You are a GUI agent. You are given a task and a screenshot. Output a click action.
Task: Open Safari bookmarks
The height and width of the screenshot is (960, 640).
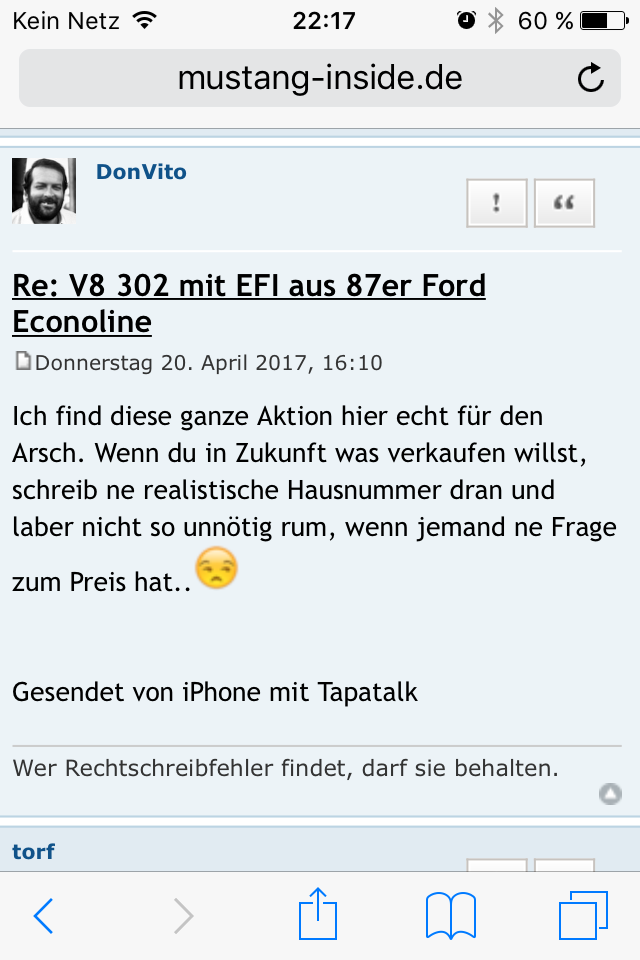point(450,915)
